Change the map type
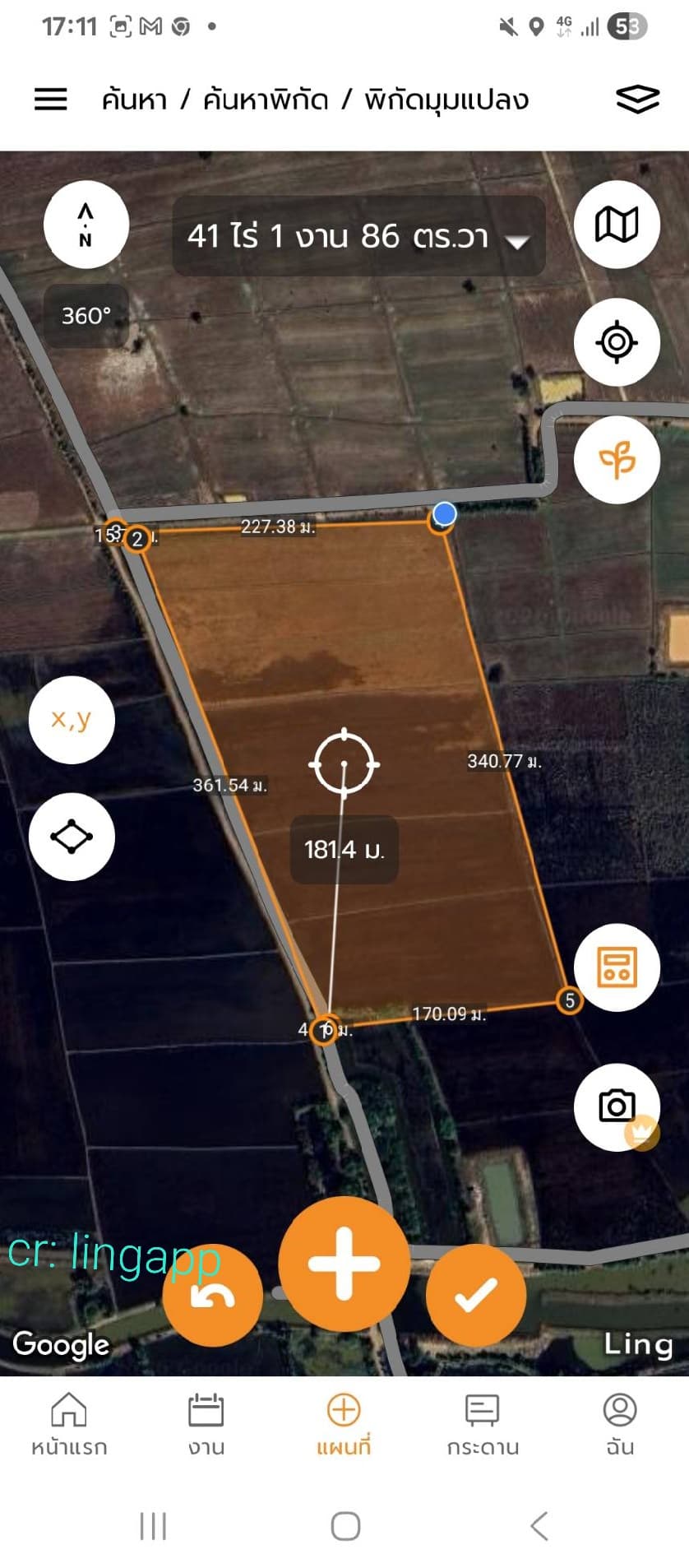 tap(617, 225)
